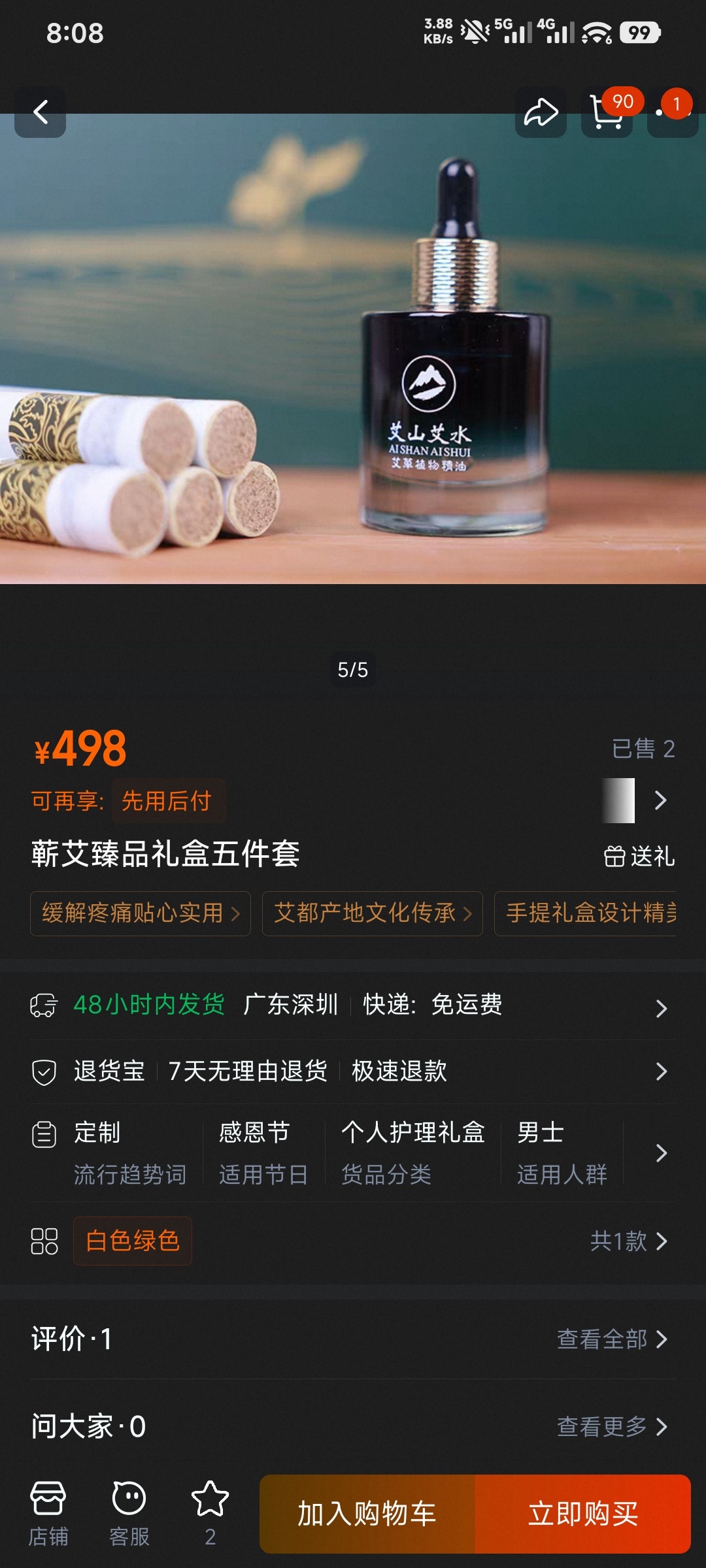The width and height of the screenshot is (706, 1568).
Task: Open the 艾都产地文化传承 tag
Action: pyautogui.click(x=372, y=913)
